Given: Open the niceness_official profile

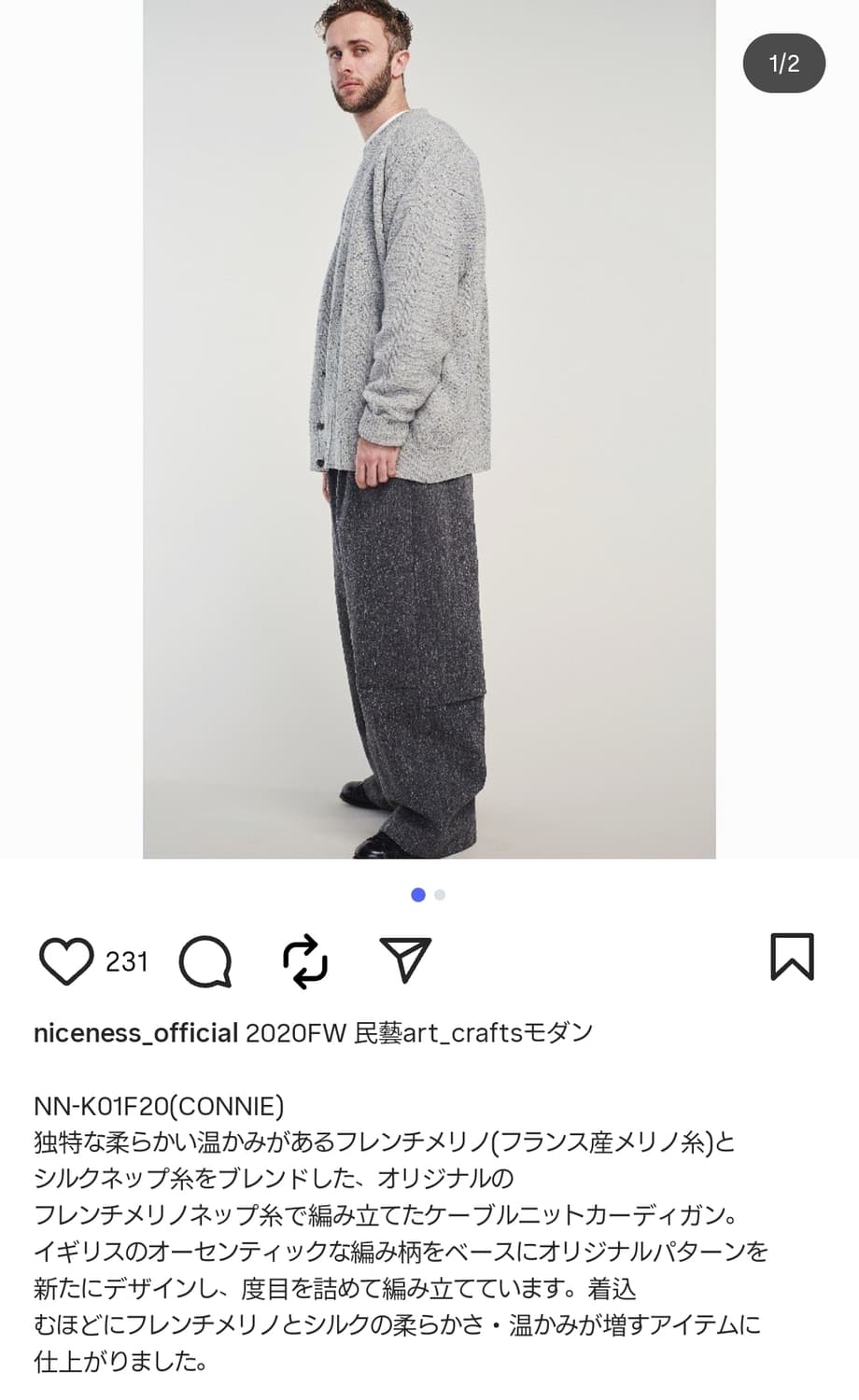Looking at the screenshot, I should [134, 1033].
